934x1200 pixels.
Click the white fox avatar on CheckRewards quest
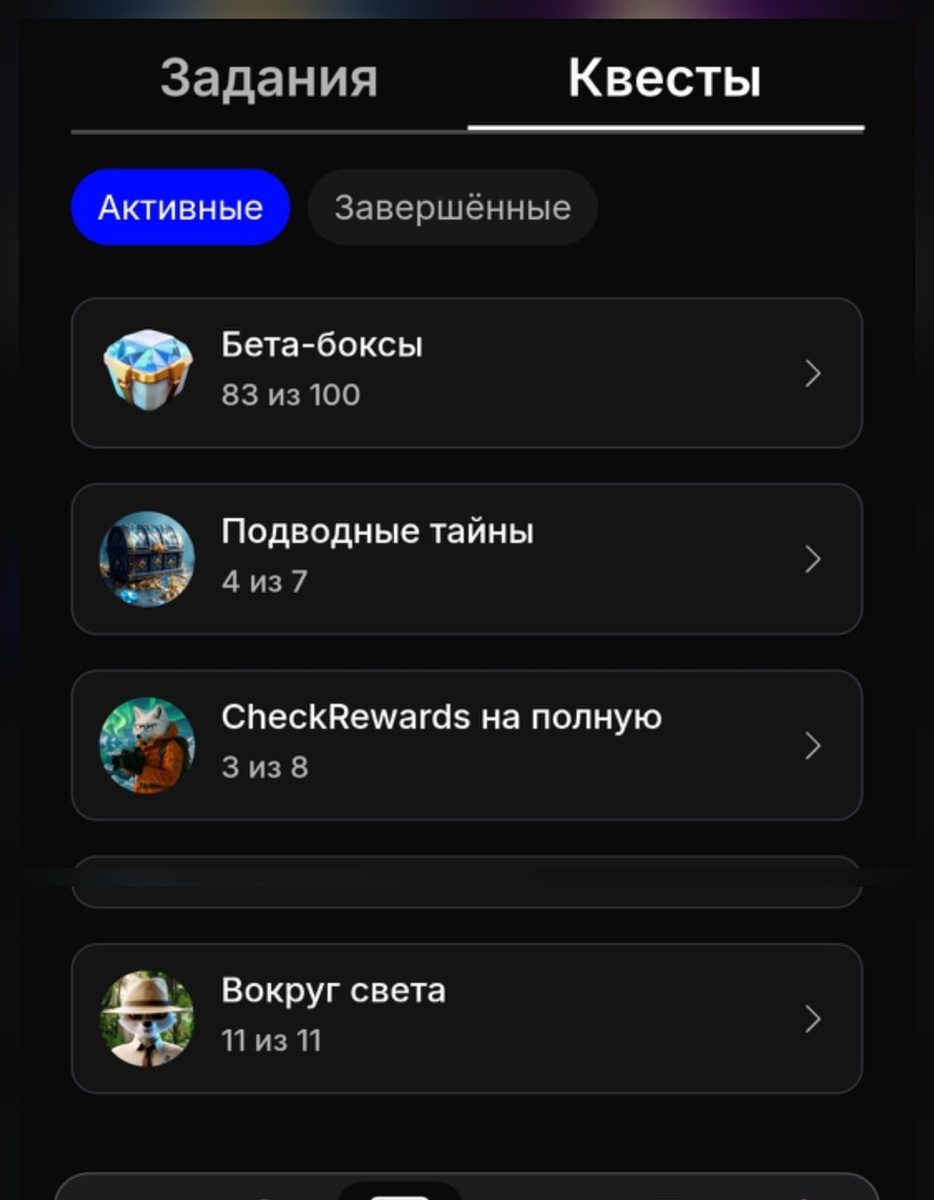pyautogui.click(x=148, y=745)
